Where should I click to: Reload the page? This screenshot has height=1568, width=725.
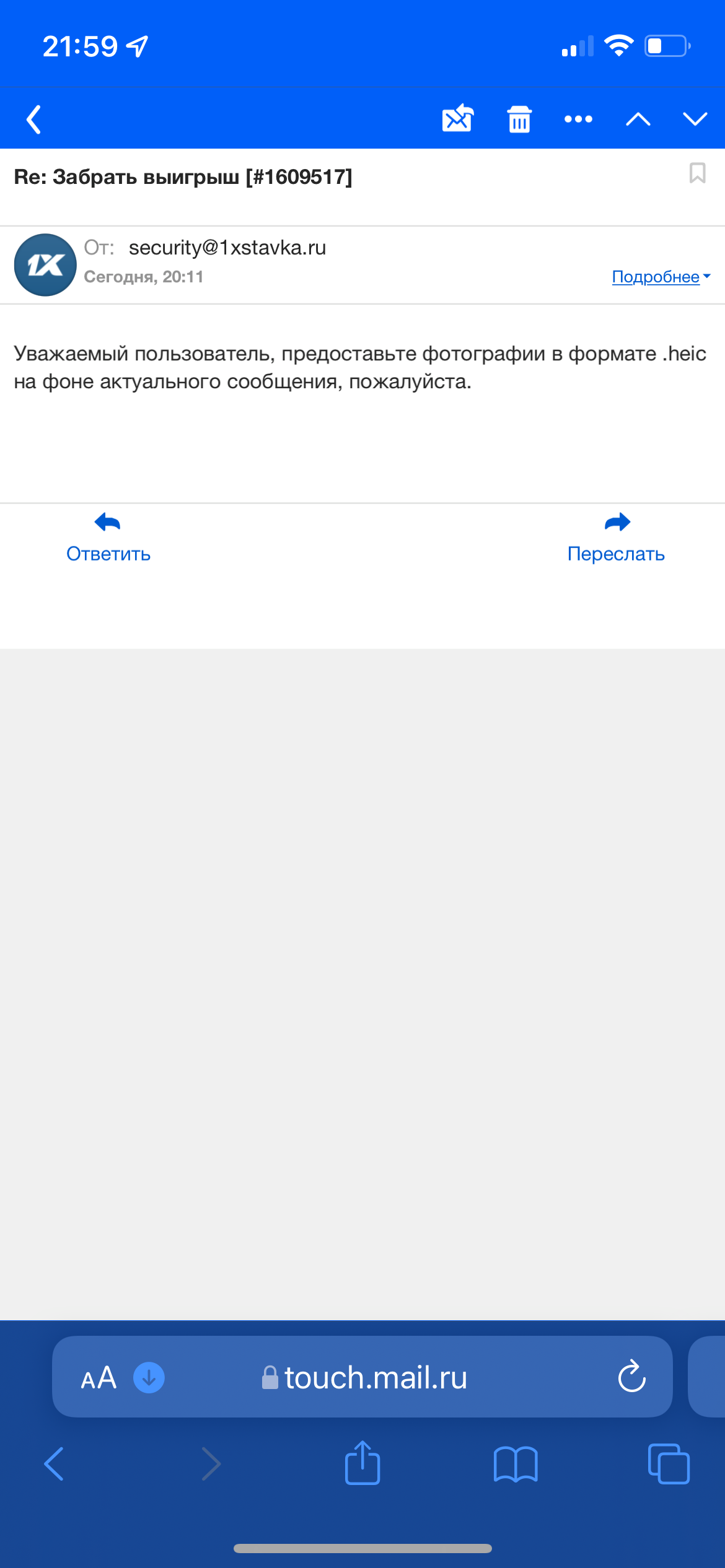(x=631, y=1378)
